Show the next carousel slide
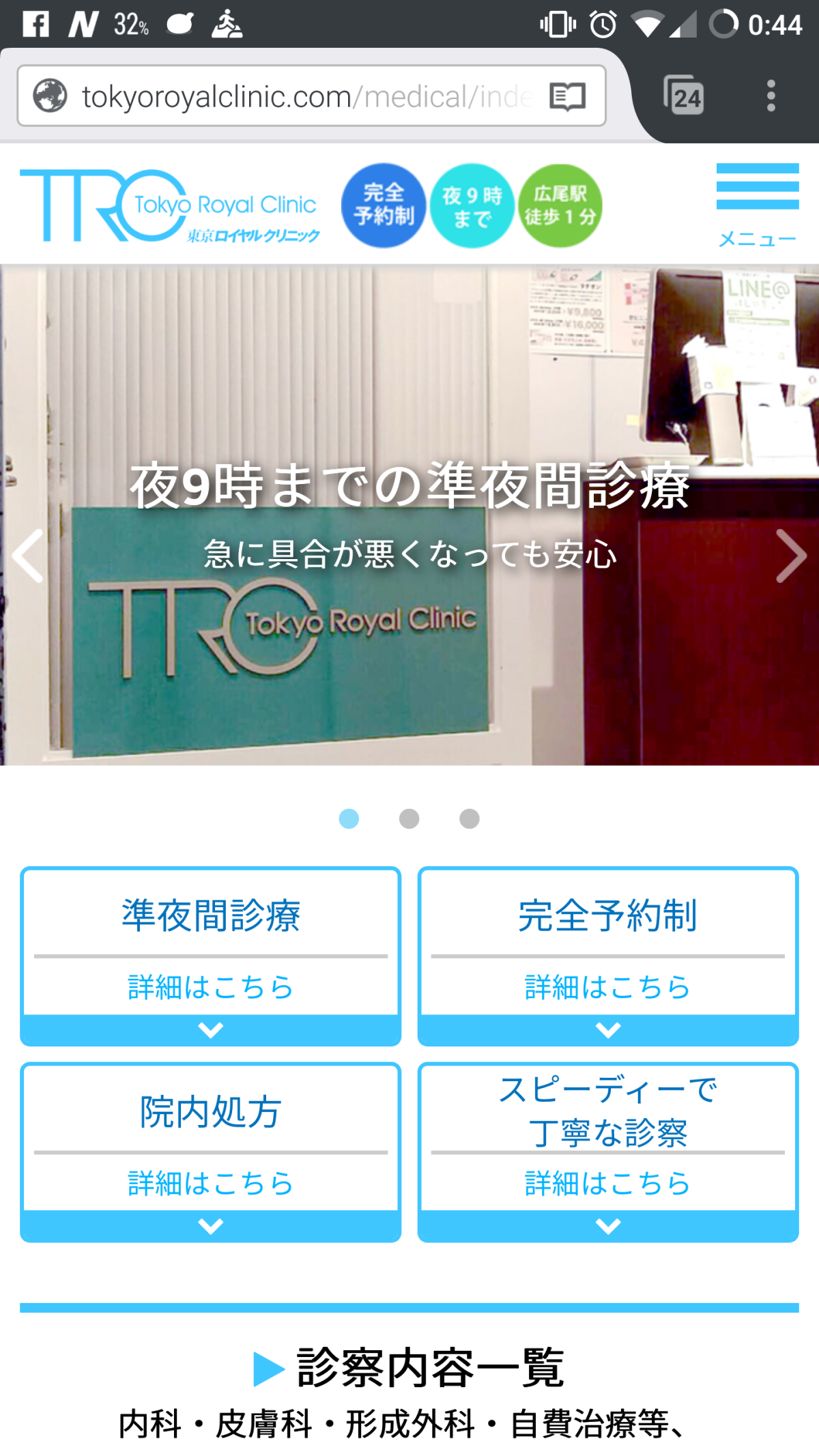 pos(790,556)
